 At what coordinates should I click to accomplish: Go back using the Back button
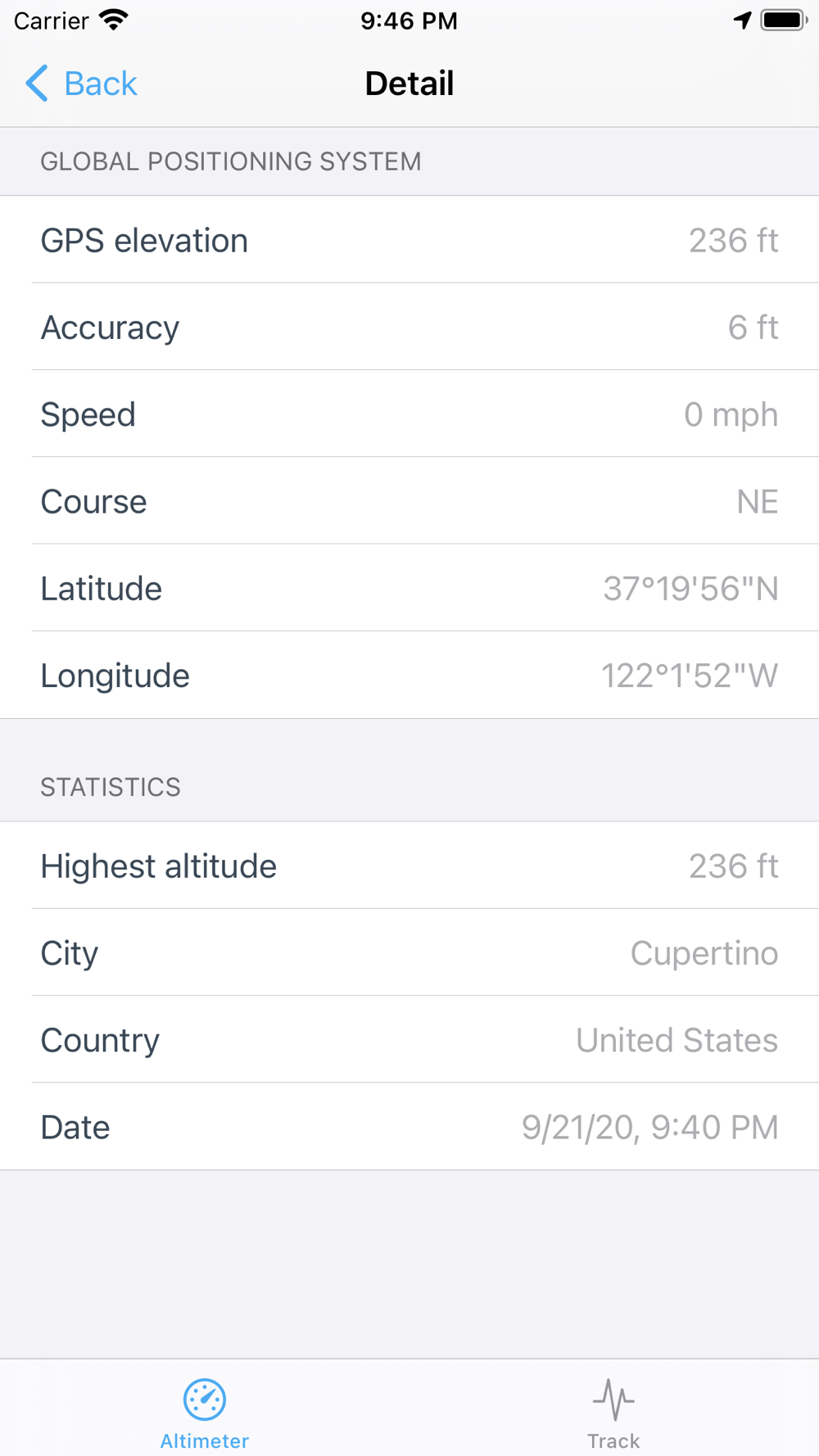(x=81, y=84)
